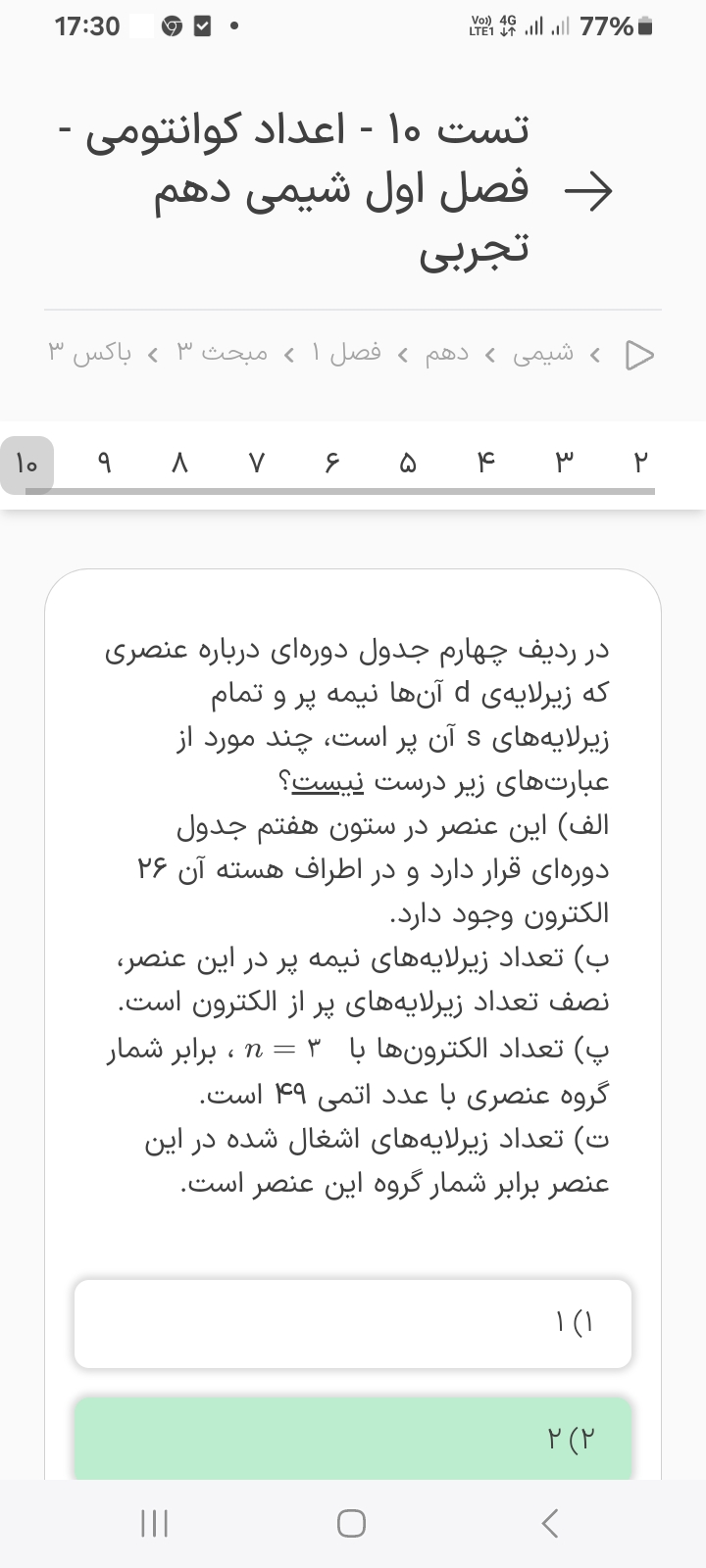Choose the green answer option ۲) ۲

[x=353, y=1438]
